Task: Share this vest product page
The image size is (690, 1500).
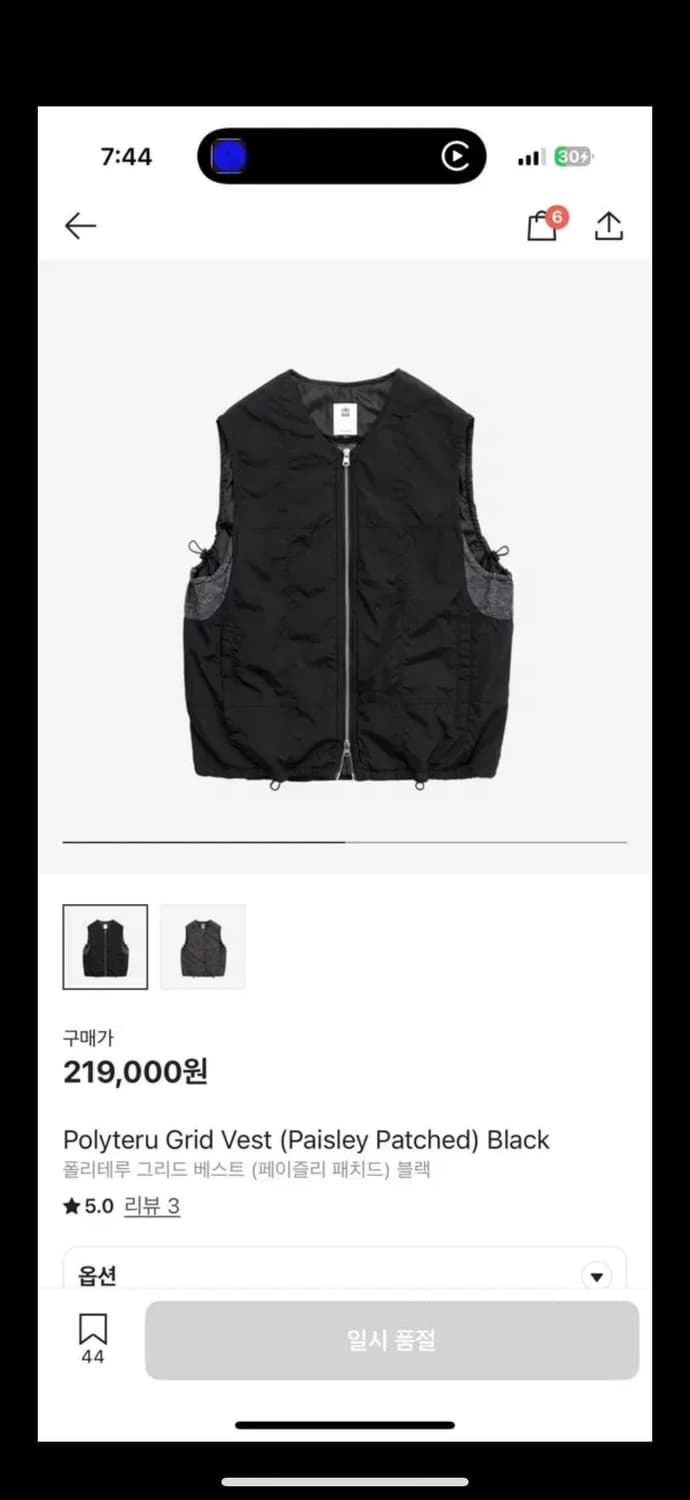Action: click(608, 226)
